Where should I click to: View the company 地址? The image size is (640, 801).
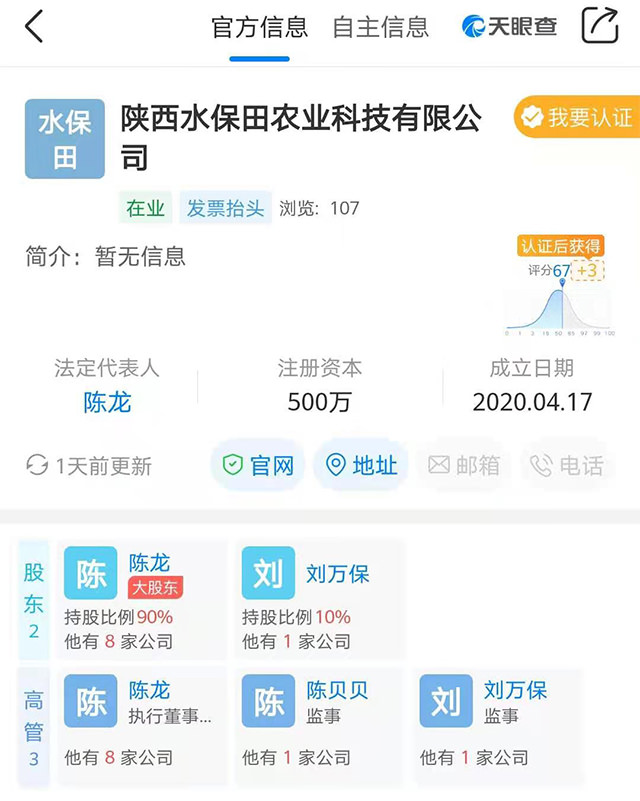pyautogui.click(x=361, y=465)
